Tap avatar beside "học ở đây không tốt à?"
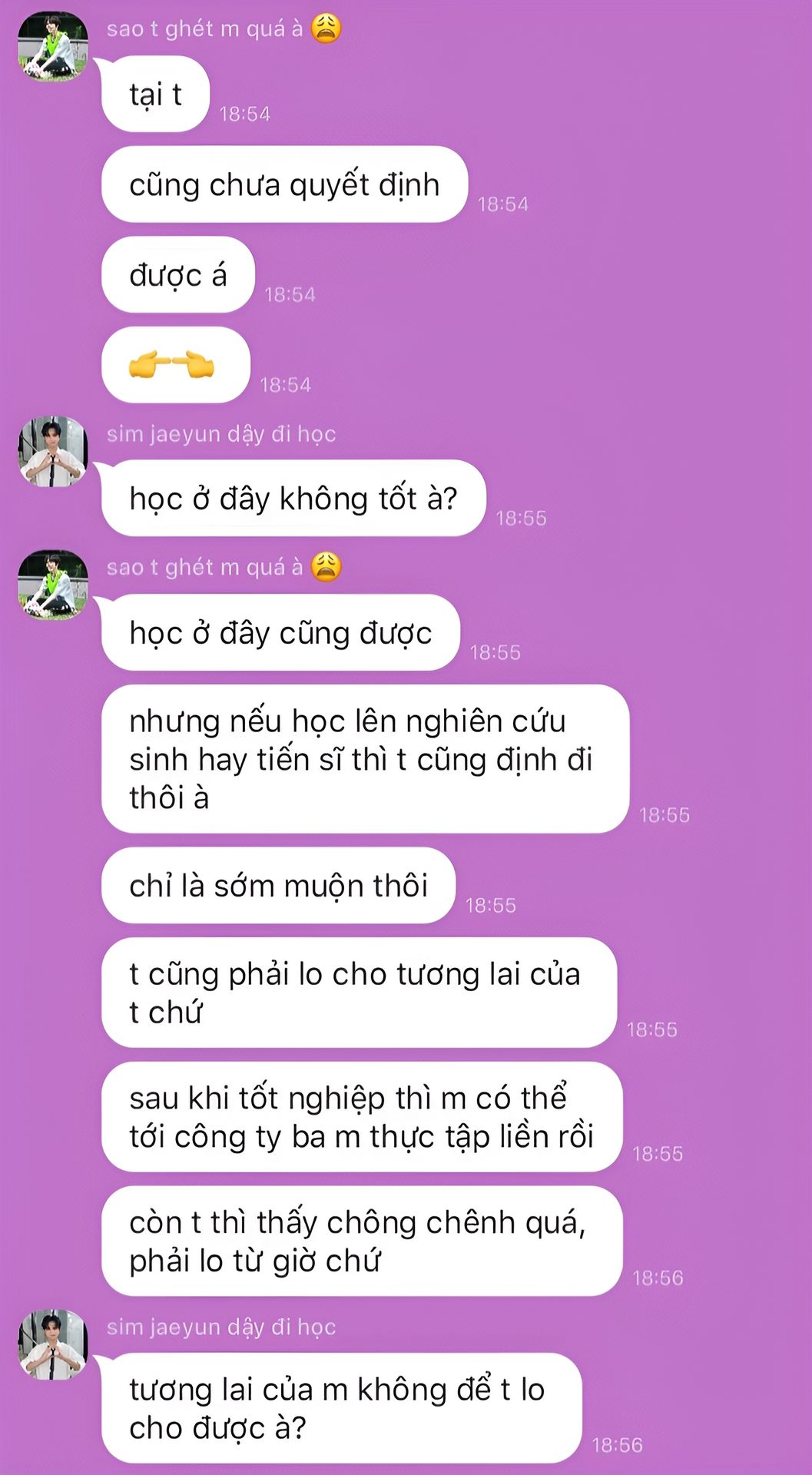Image resolution: width=812 pixels, height=1475 pixels. [53, 452]
